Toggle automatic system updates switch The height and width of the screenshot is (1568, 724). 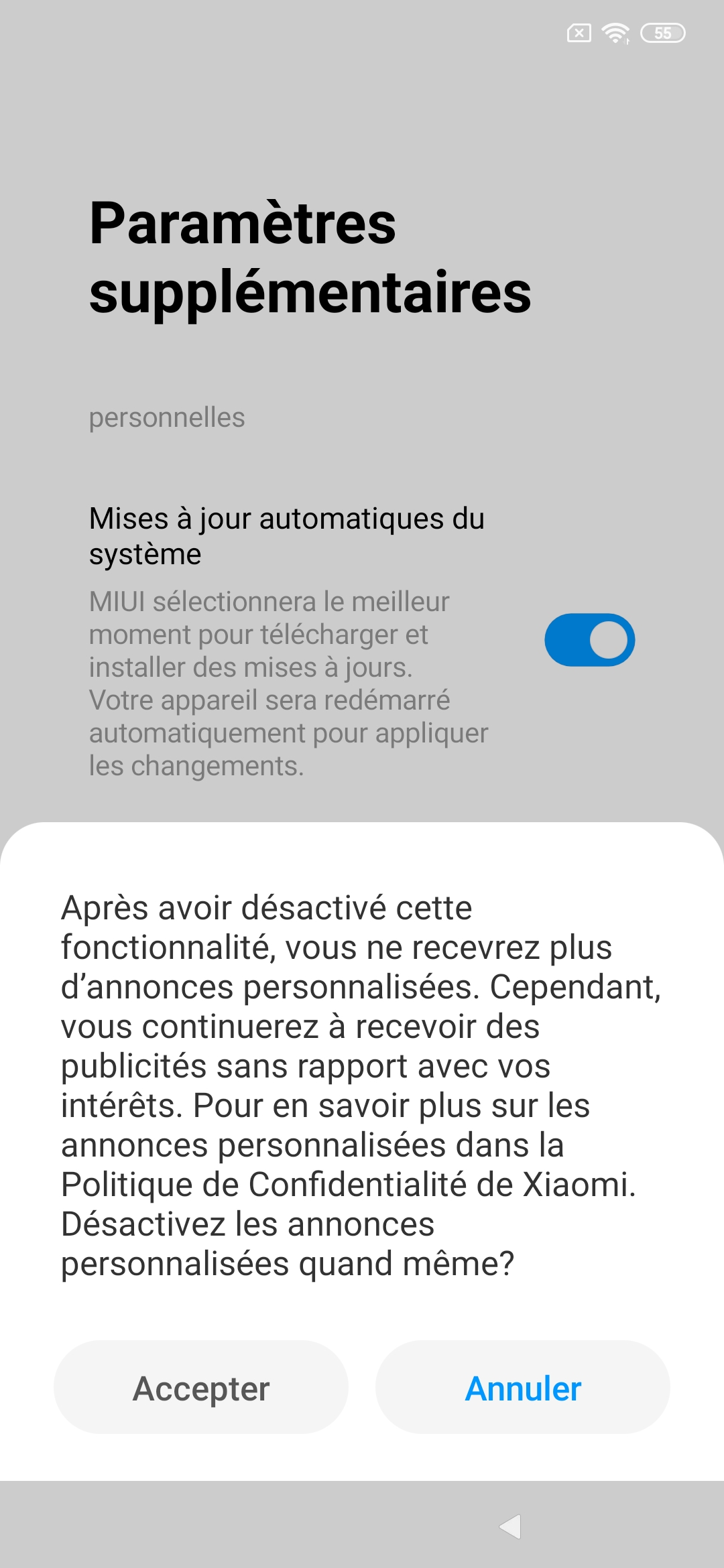click(589, 640)
